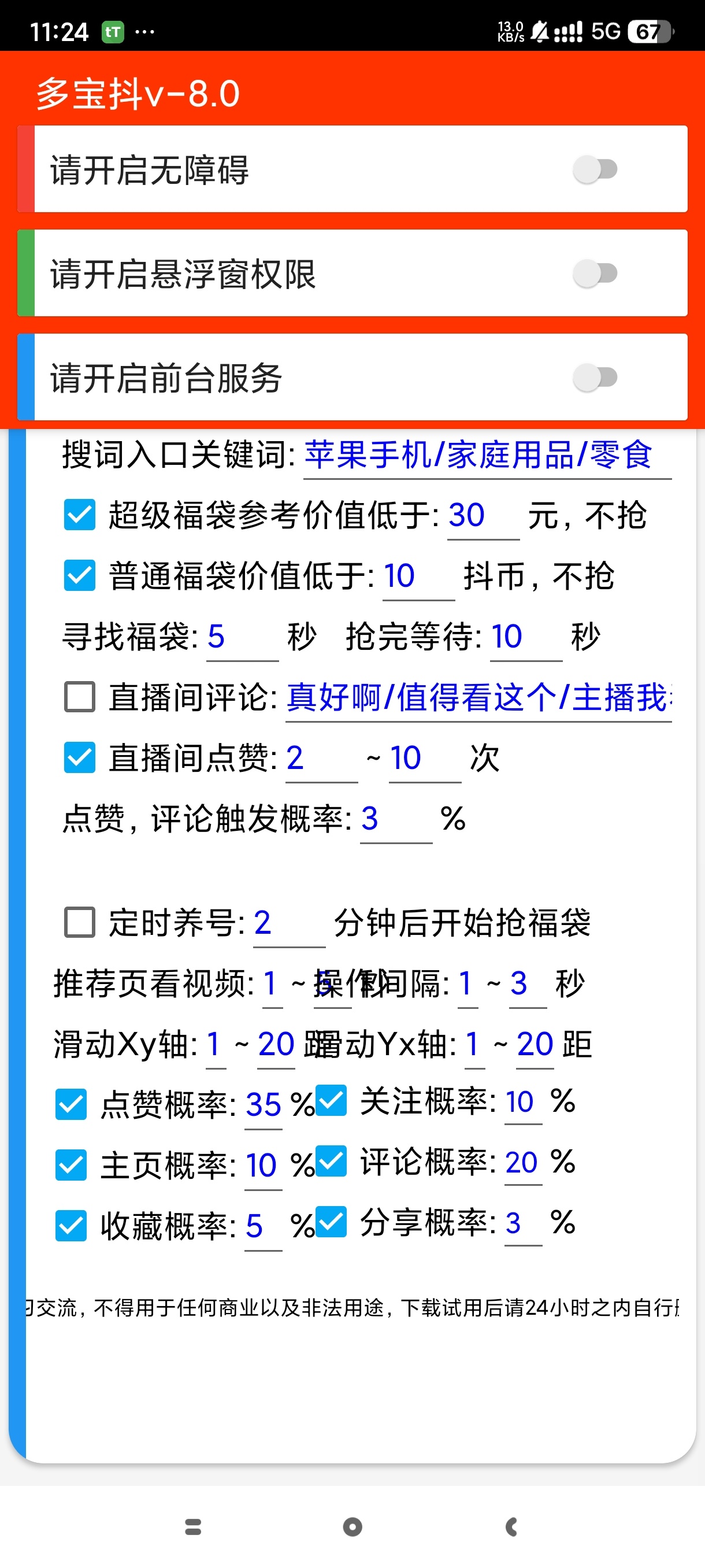
Task: Uncheck the 直播间点赞 checkbox
Action: click(80, 758)
